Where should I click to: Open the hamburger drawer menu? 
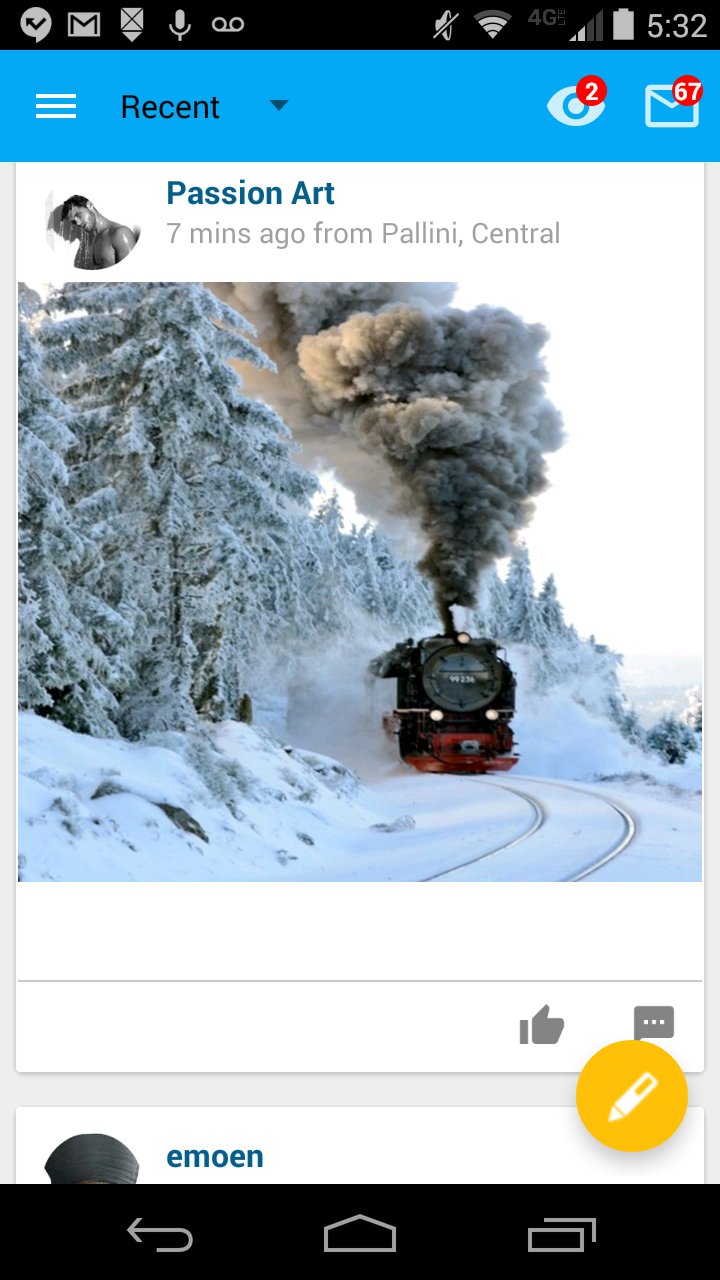(56, 107)
